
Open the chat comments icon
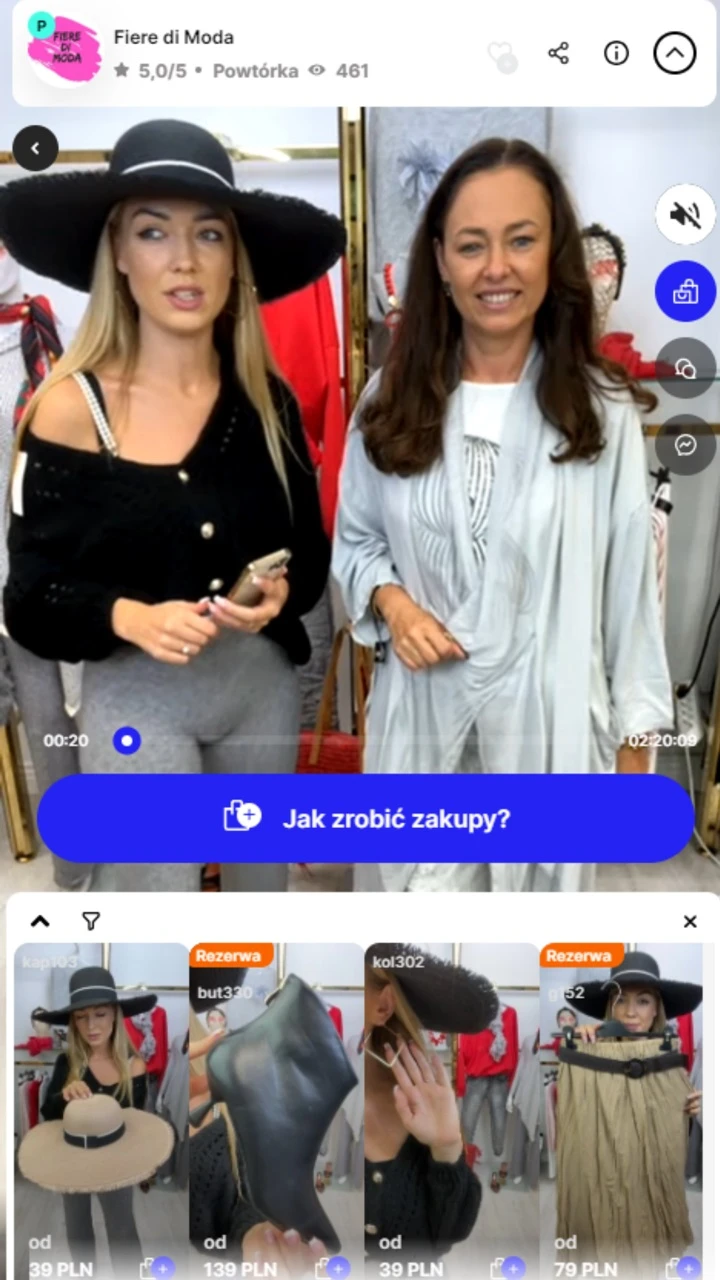685,368
